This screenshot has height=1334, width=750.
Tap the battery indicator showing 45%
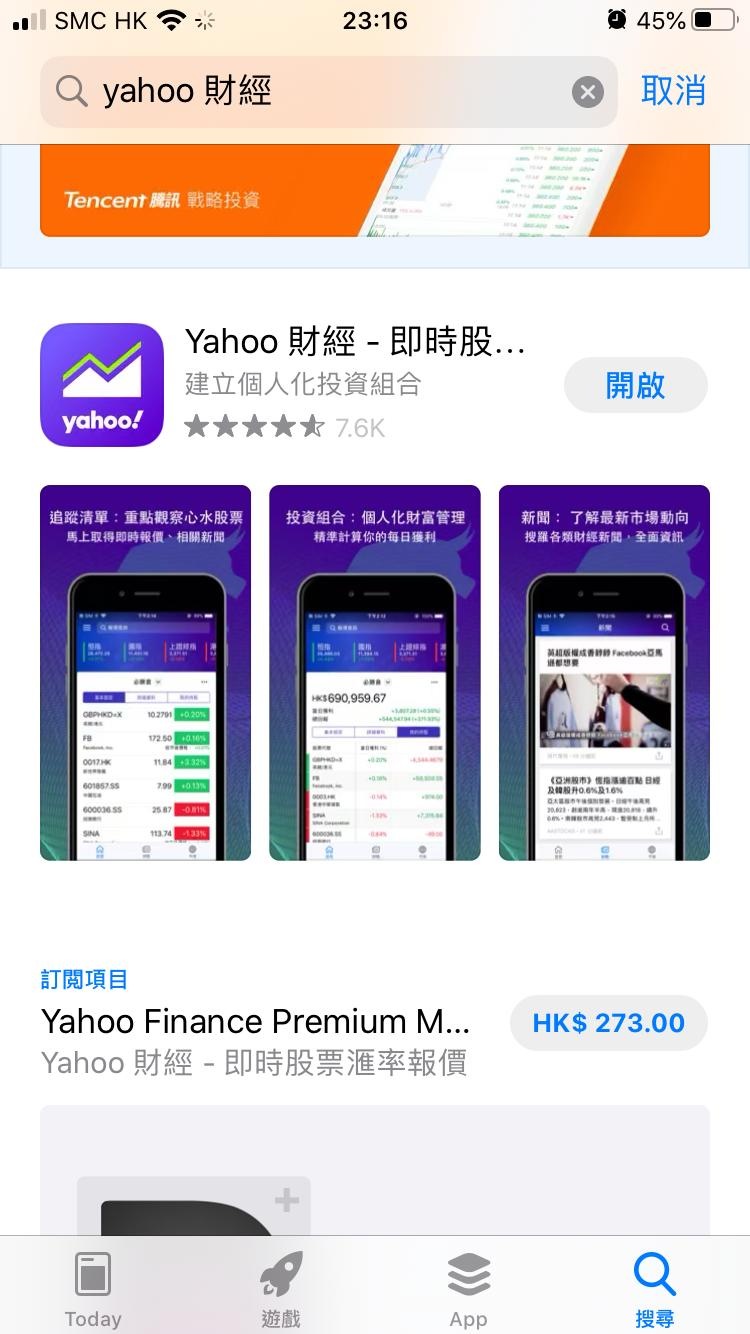[x=712, y=18]
